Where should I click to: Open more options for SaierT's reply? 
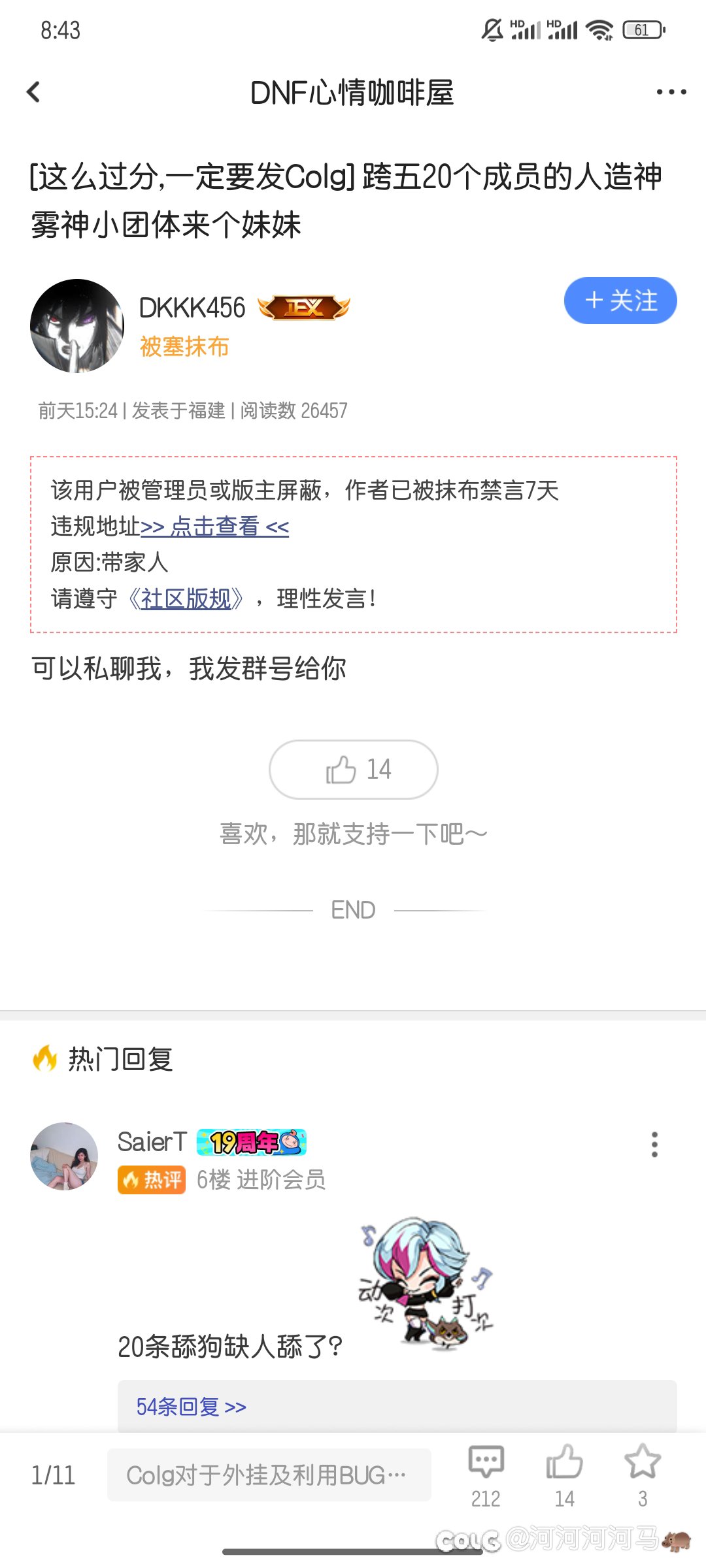654,1145
